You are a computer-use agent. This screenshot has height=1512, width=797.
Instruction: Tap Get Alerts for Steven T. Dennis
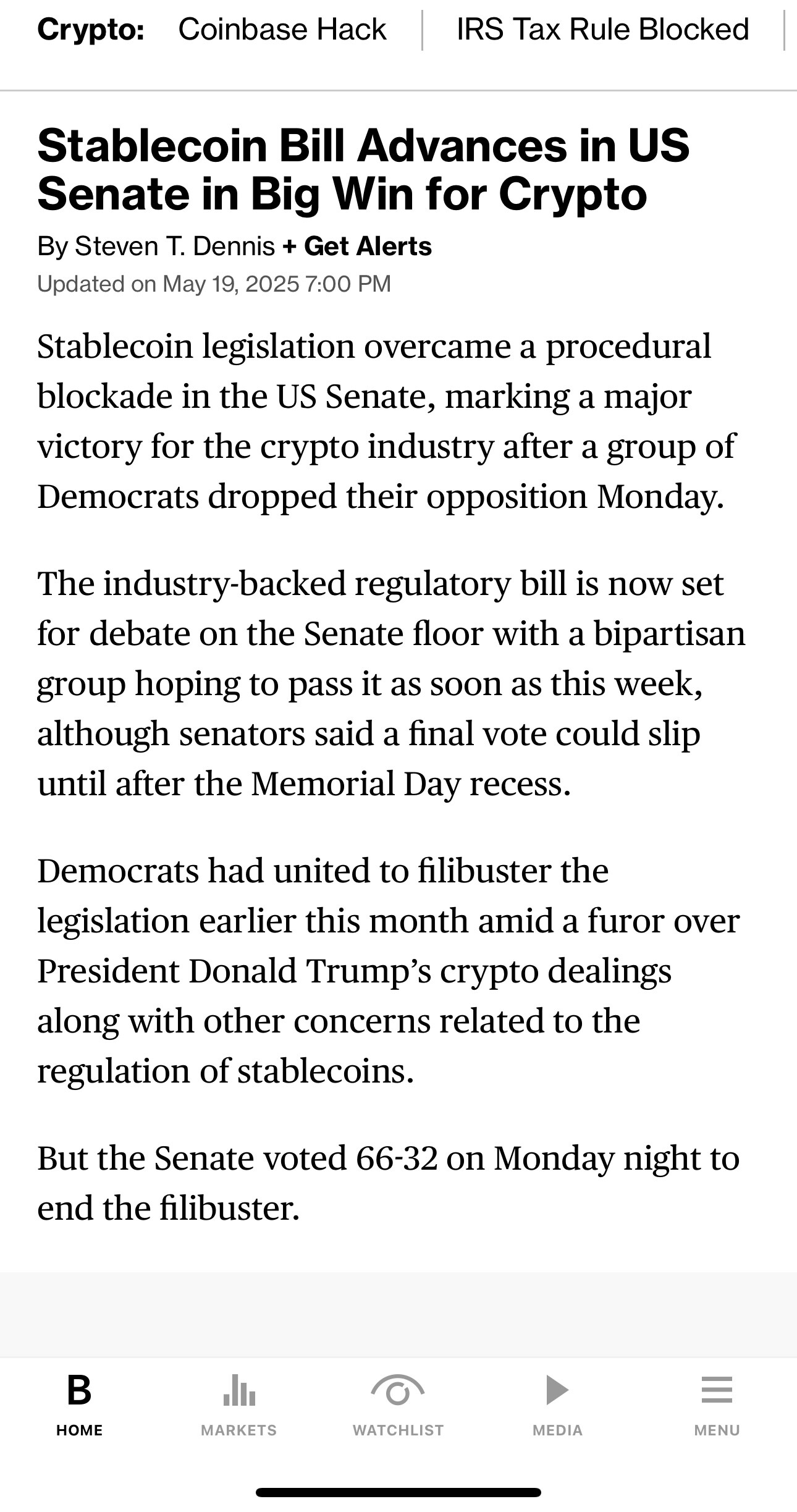click(357, 247)
